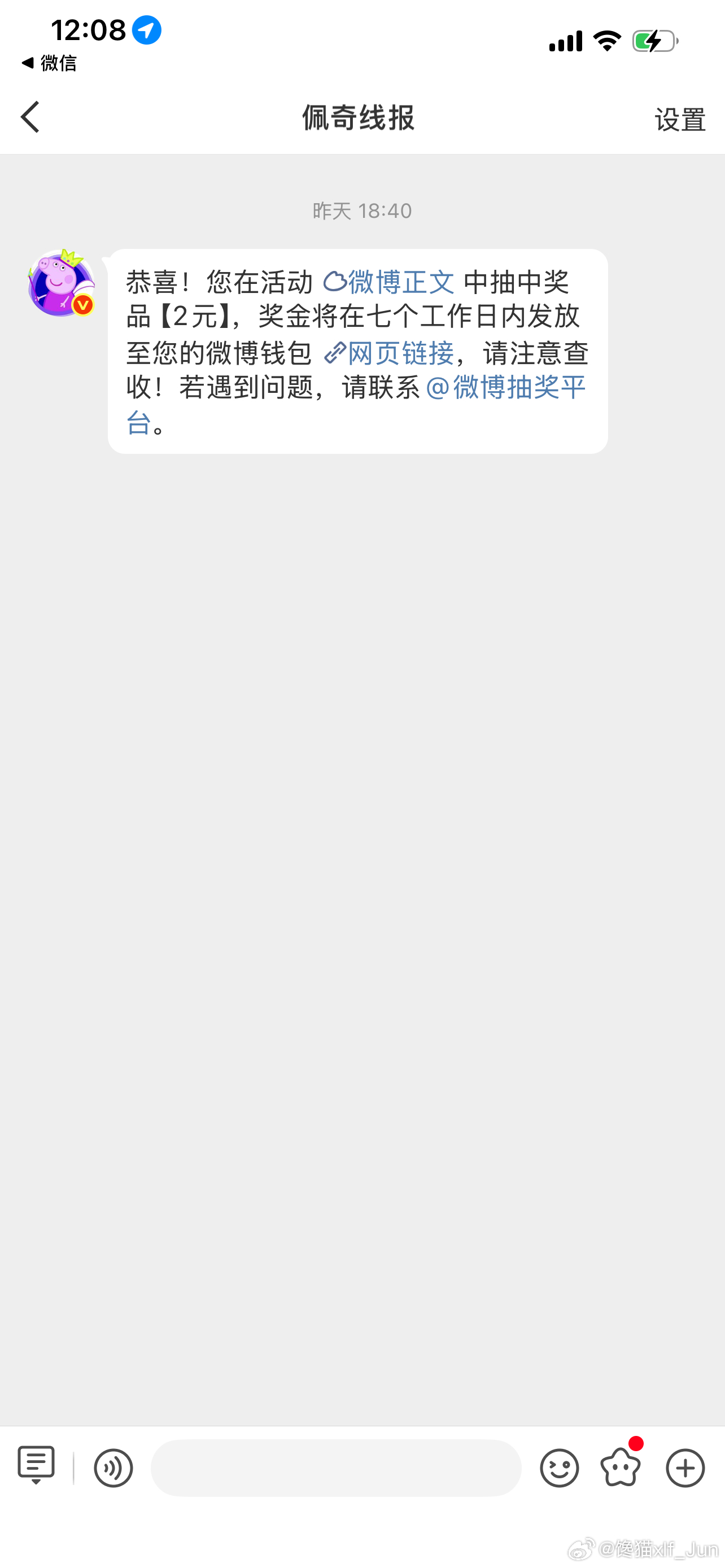Return to 微信 via status bar
The height and width of the screenshot is (1568, 725).
pos(49,63)
